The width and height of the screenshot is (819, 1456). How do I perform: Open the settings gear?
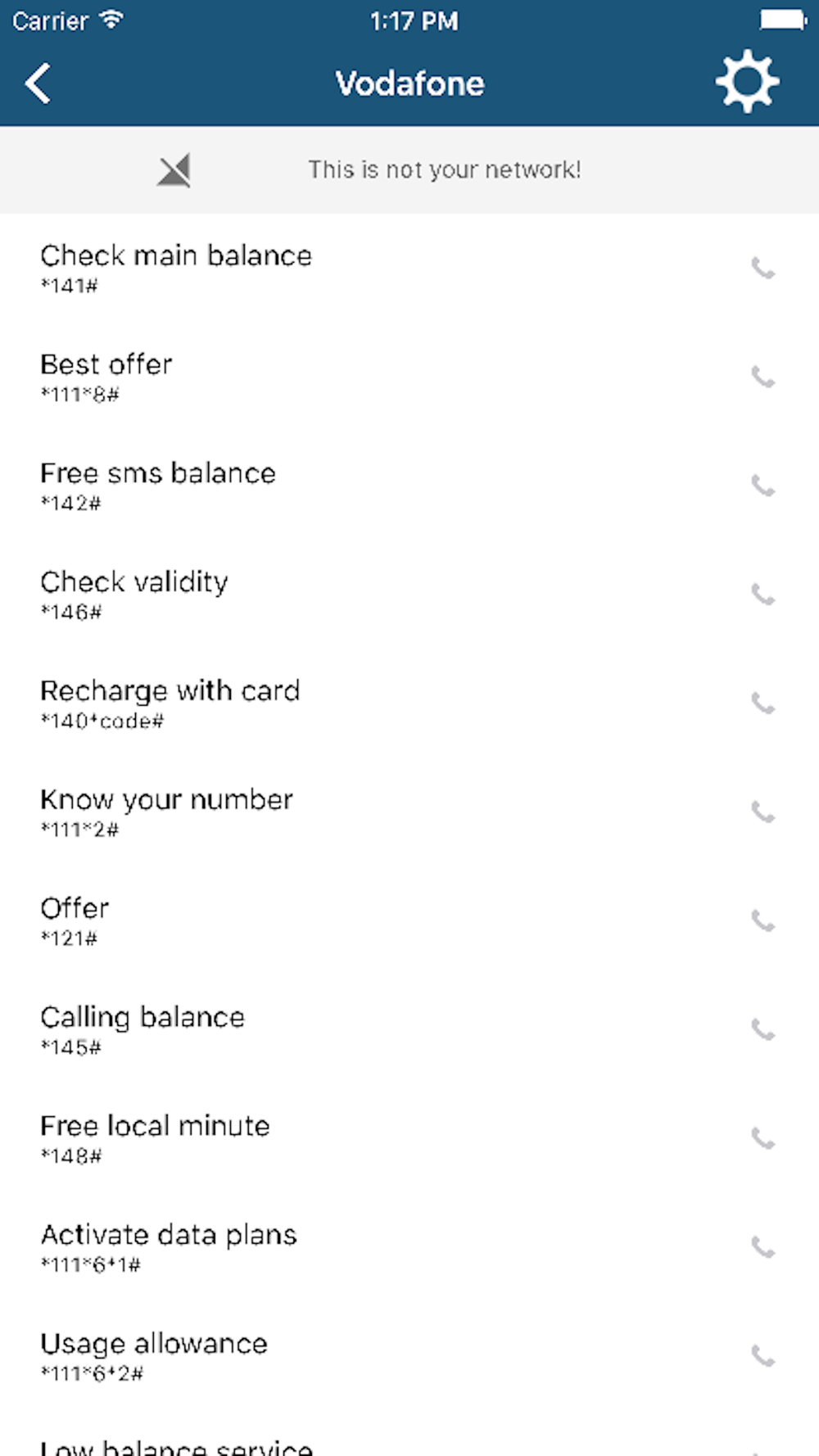point(747,82)
